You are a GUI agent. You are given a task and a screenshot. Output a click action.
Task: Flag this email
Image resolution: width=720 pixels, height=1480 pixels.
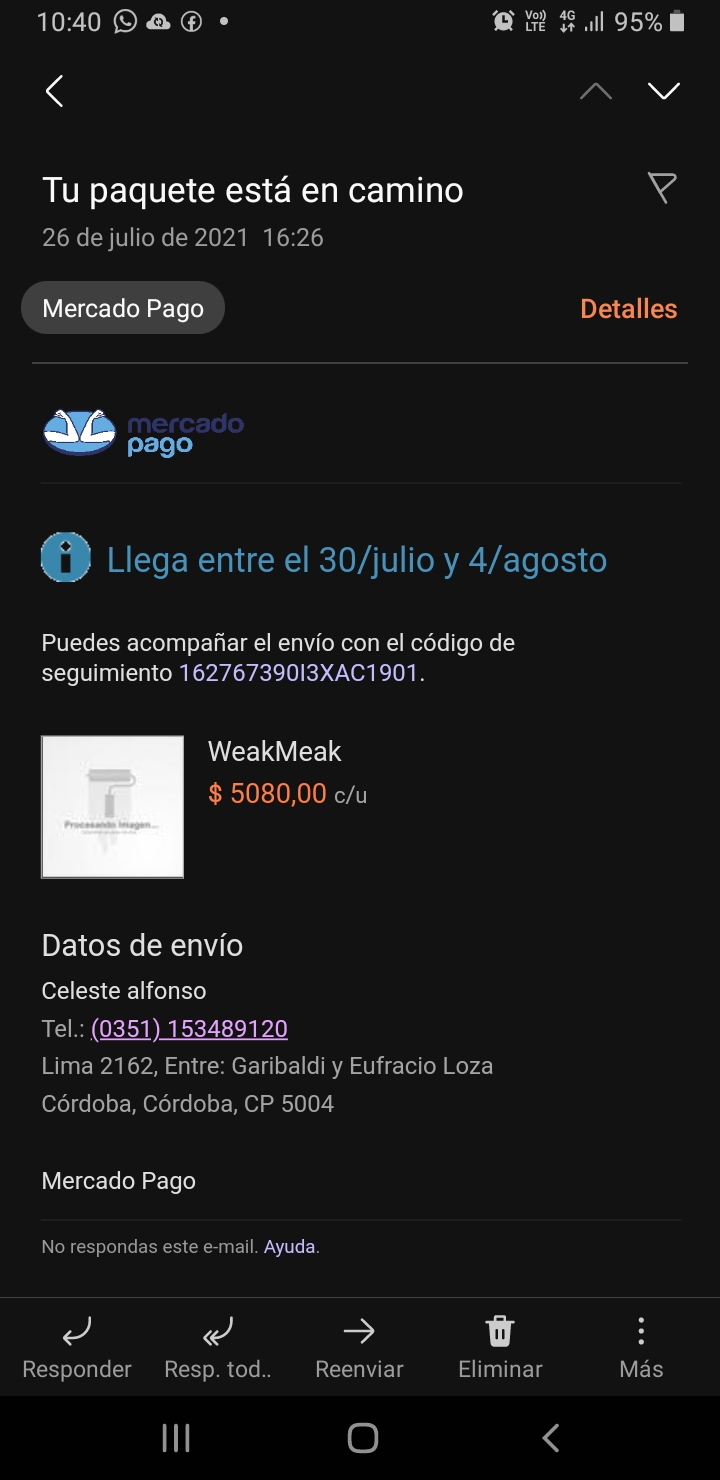click(662, 188)
